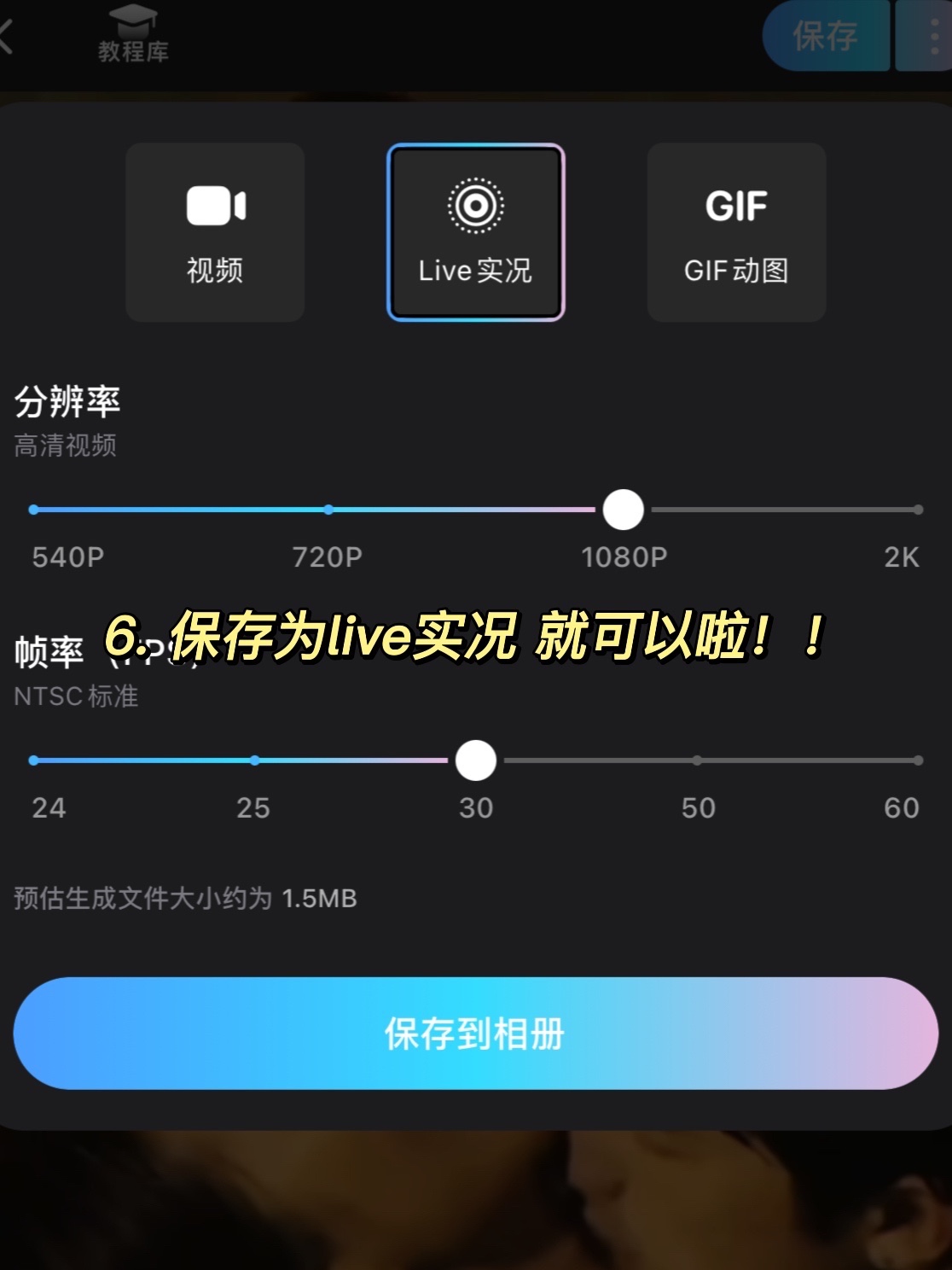This screenshot has height=1270, width=952.
Task: Set frame rate to 25
Action: point(254,760)
